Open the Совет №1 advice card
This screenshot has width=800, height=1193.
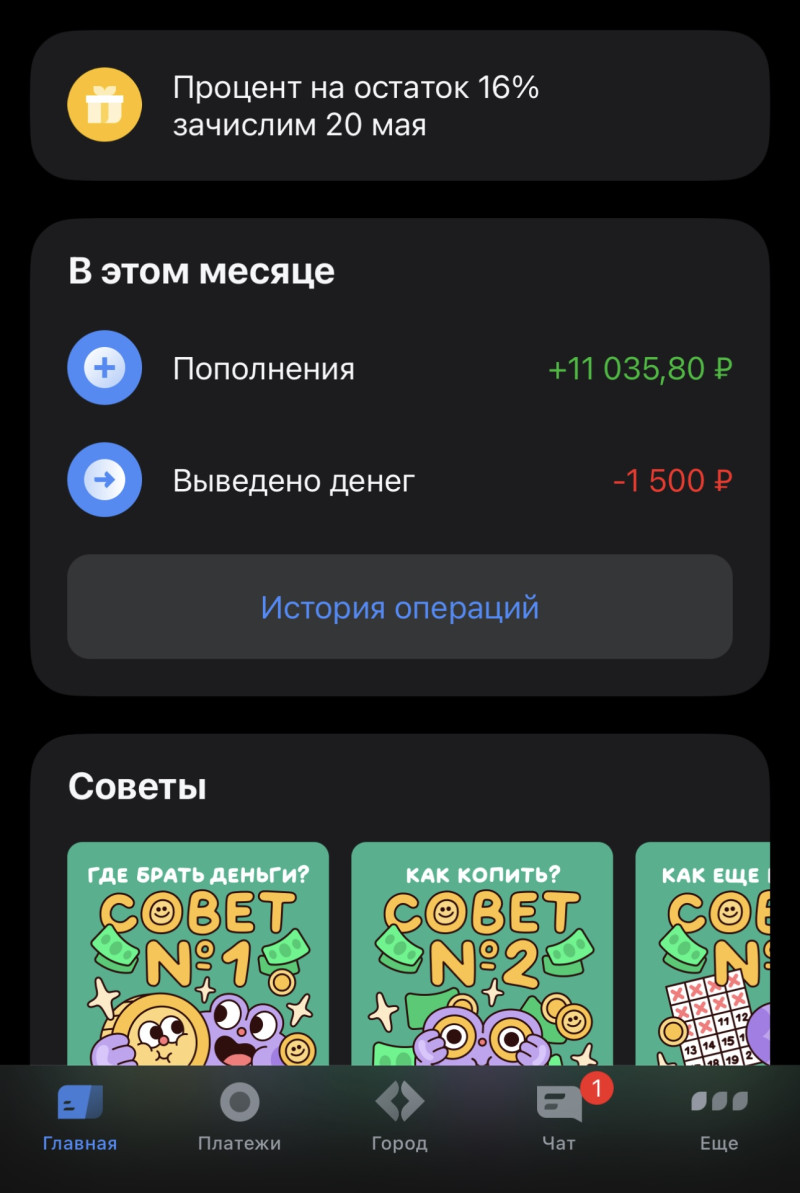click(198, 950)
